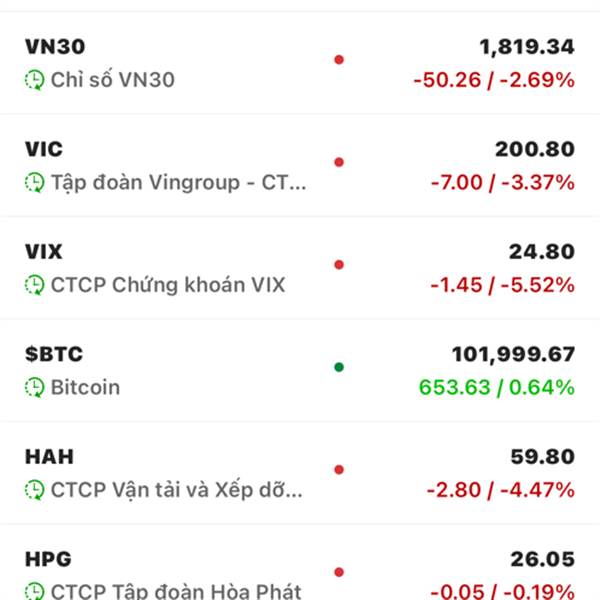Image resolution: width=600 pixels, height=600 pixels.
Task: Tap the HPG Hòa Phát row
Action: tap(300, 573)
